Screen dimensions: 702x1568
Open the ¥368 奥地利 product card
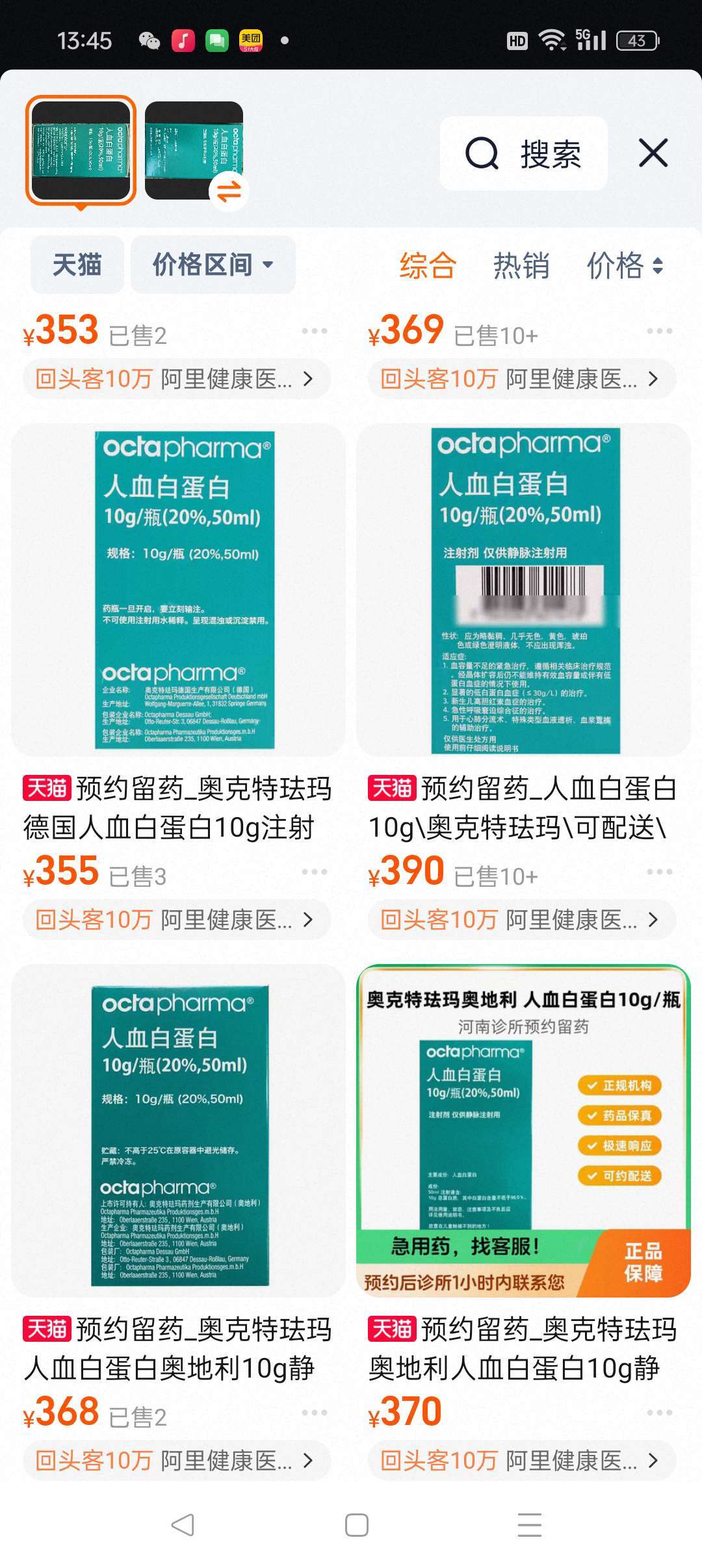(178, 1130)
